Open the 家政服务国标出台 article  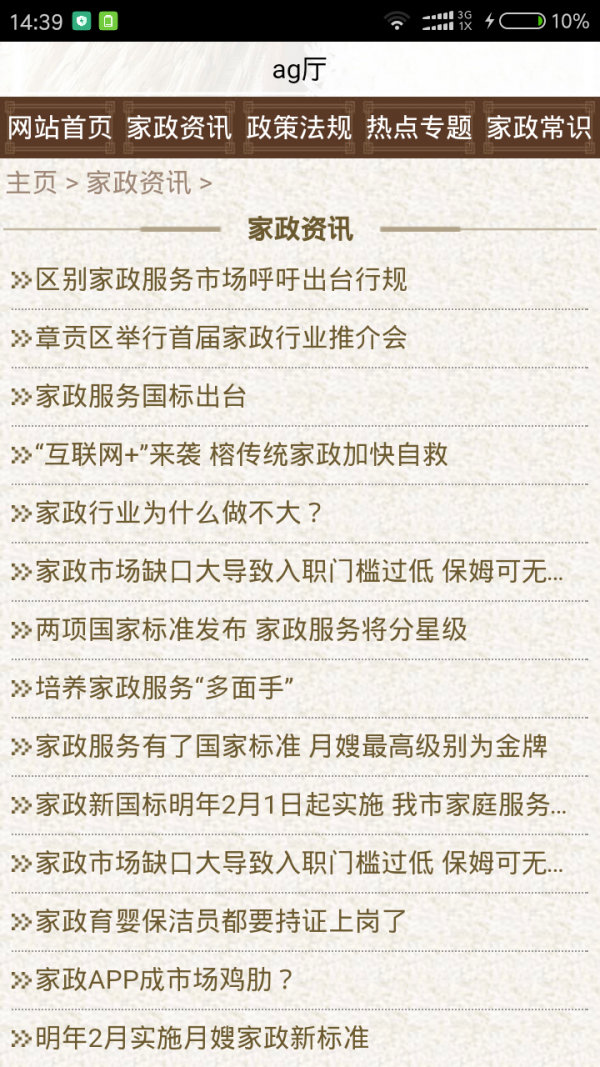pos(141,396)
